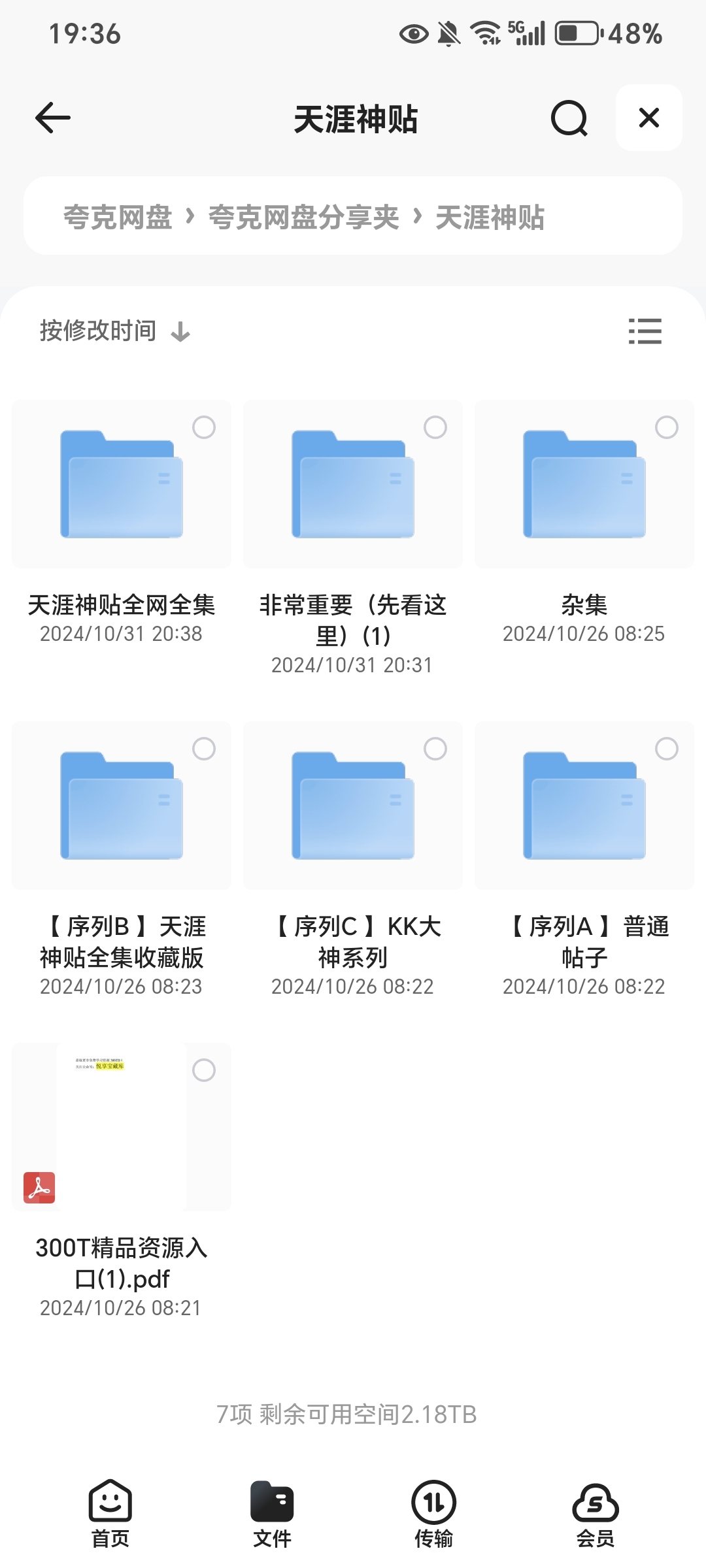Open folder 天涯神贴全网全集
This screenshot has height=1568, width=706.
(x=122, y=485)
